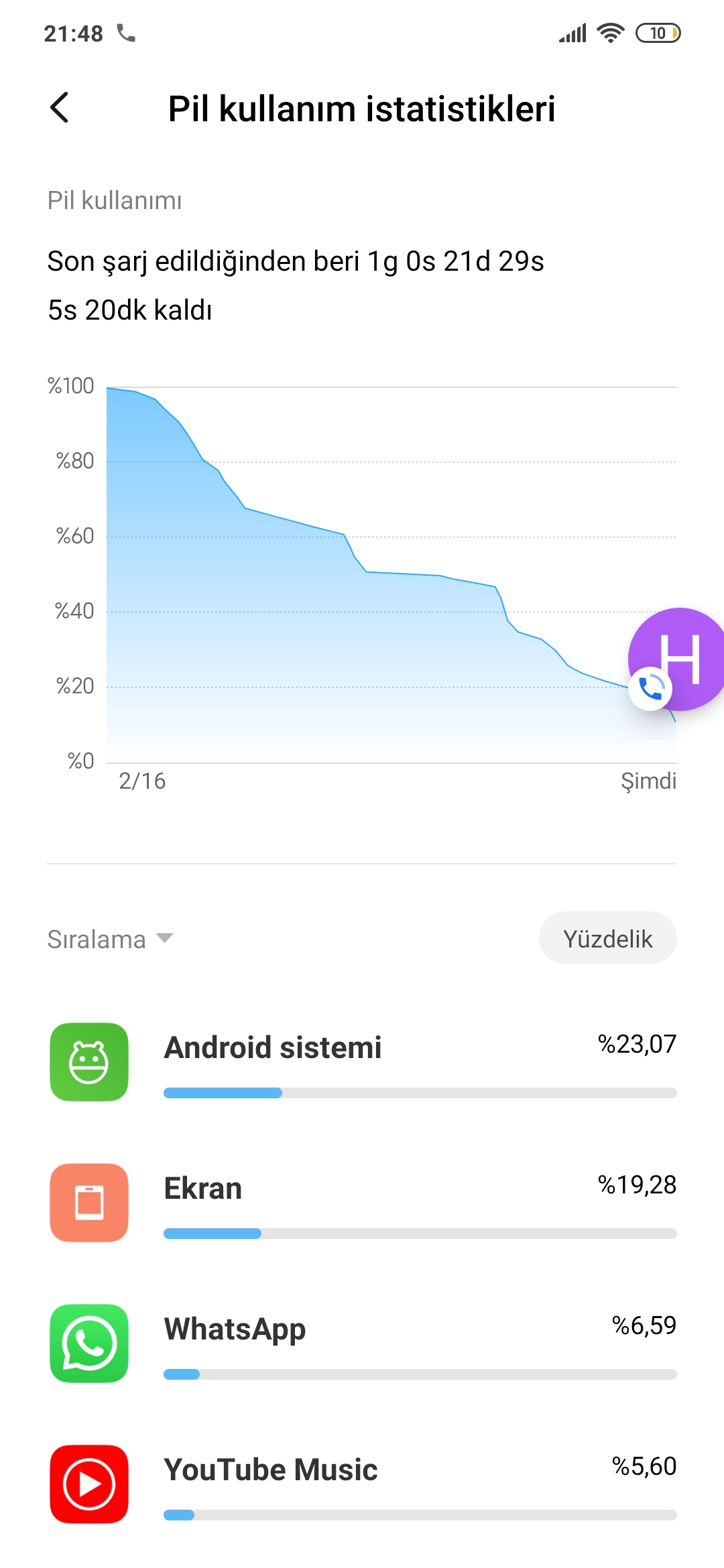Go back from battery usage statistics
Viewport: 724px width, 1568px height.
click(x=60, y=108)
